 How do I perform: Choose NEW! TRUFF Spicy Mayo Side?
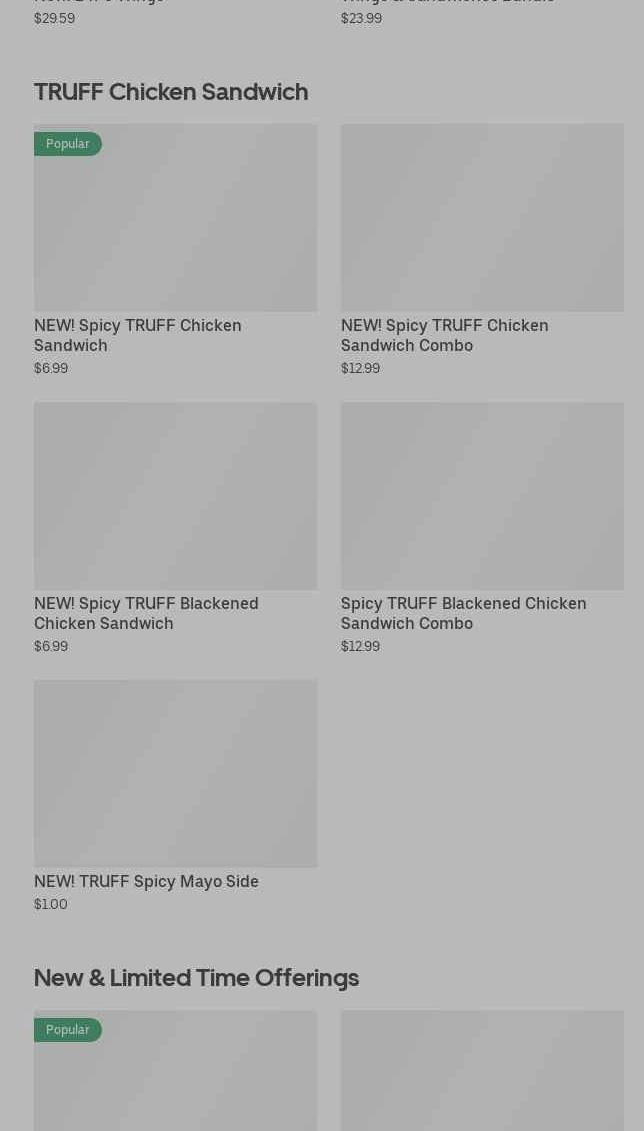175,796
